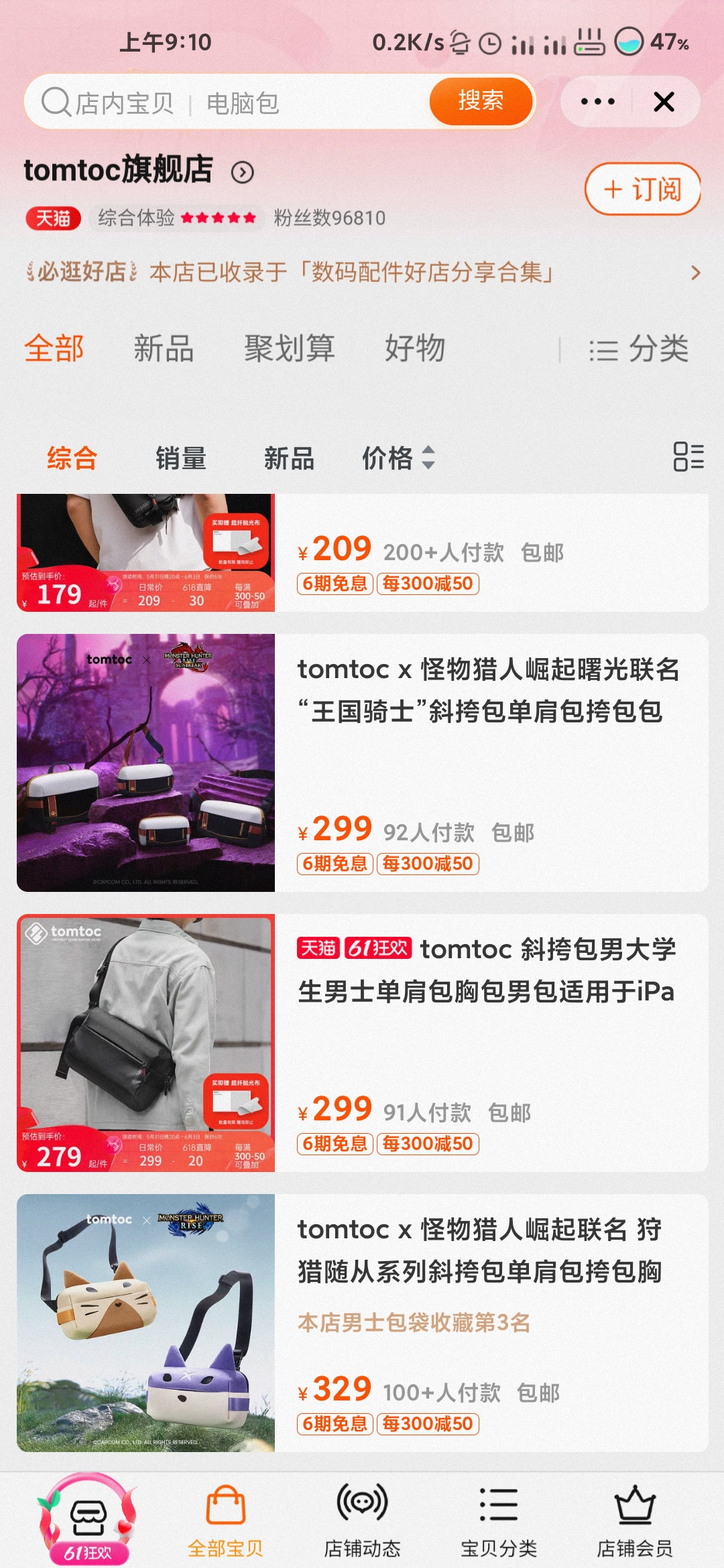
Task: Open store details arrow beside tomtoc旗舰店
Action: (x=243, y=173)
